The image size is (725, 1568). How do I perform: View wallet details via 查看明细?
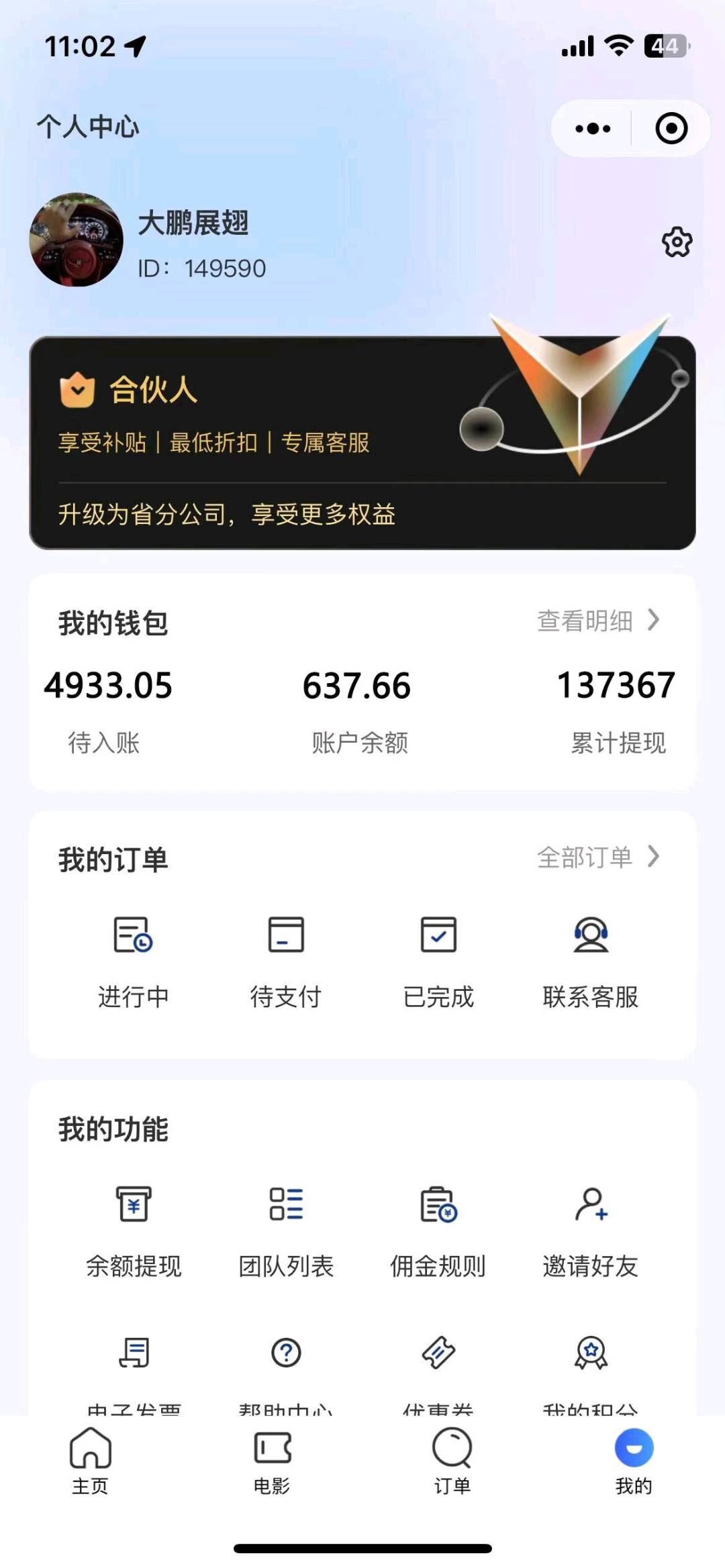pos(598,621)
